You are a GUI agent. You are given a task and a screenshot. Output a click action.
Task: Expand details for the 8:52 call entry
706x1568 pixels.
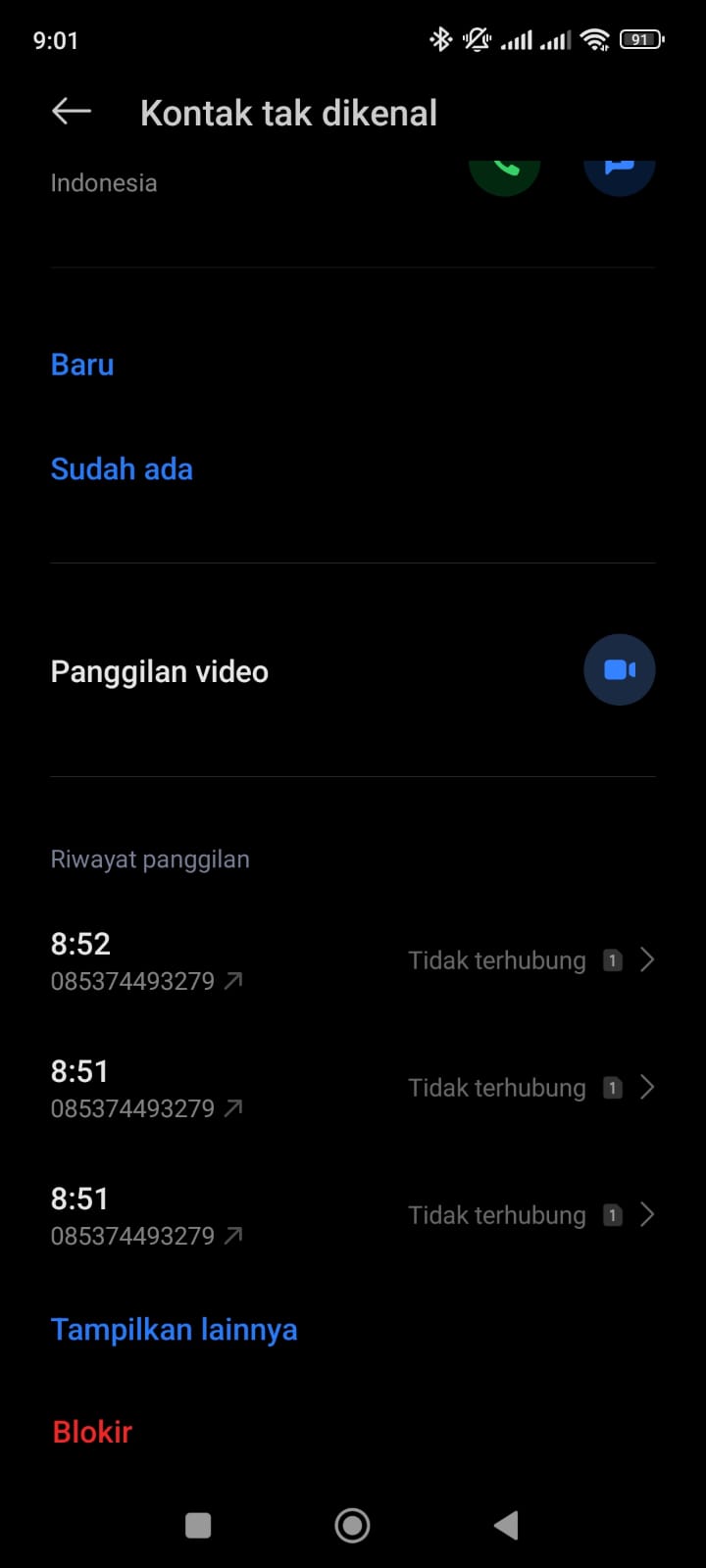646,959
